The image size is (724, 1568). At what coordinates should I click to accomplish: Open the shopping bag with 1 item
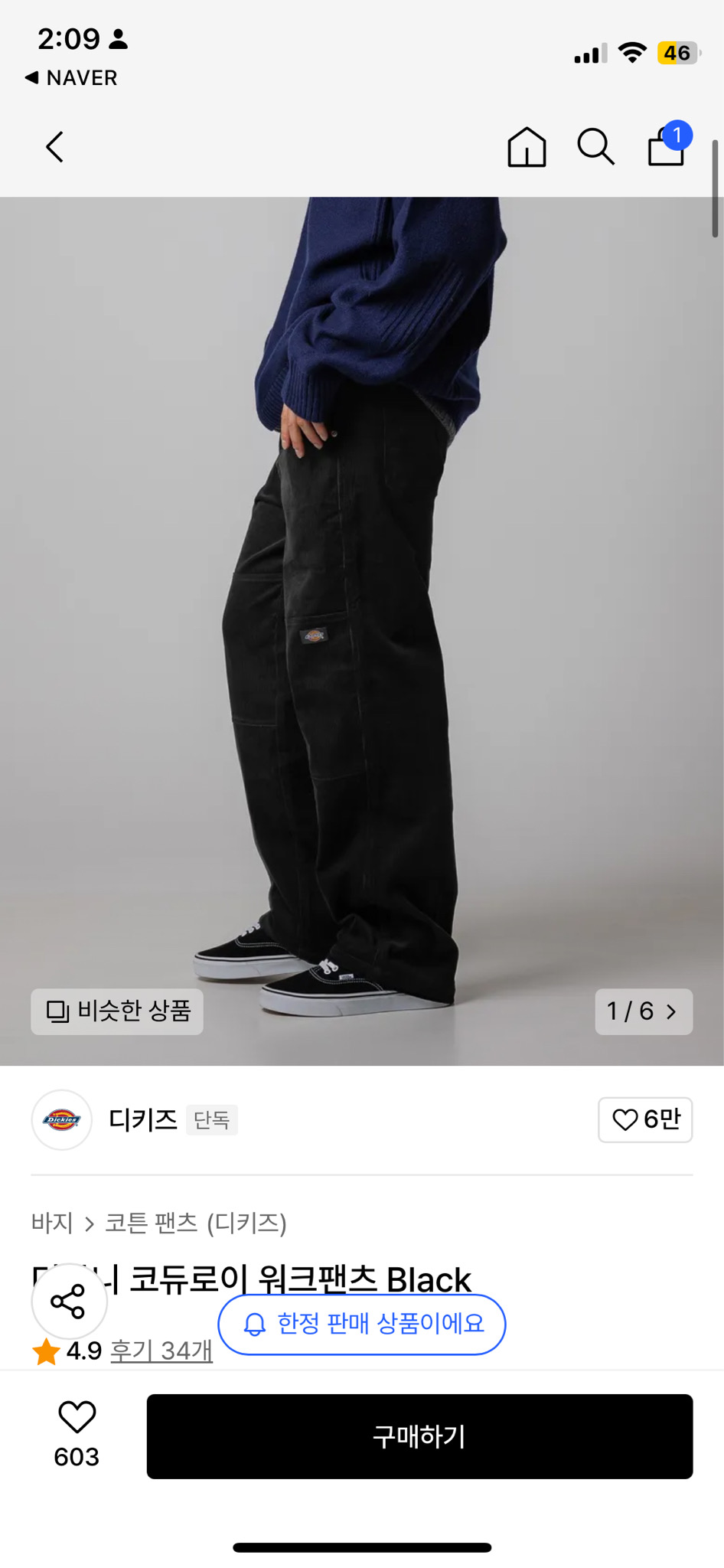pos(664,147)
